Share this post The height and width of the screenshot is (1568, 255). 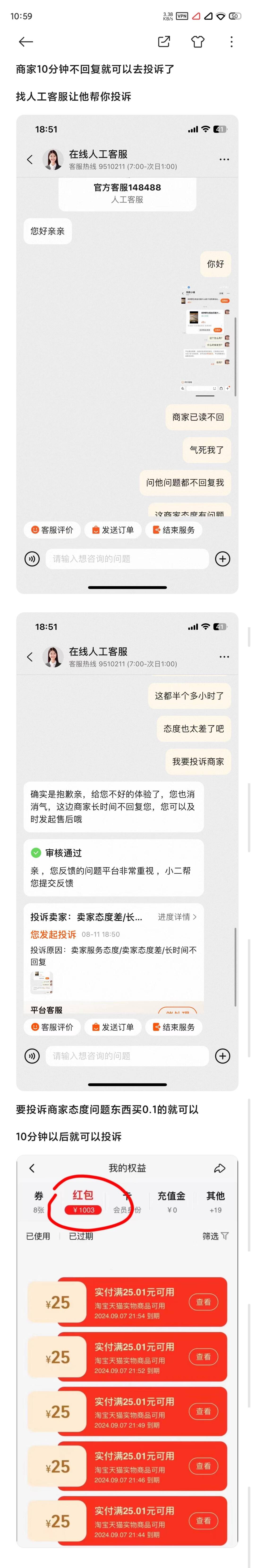point(164,41)
